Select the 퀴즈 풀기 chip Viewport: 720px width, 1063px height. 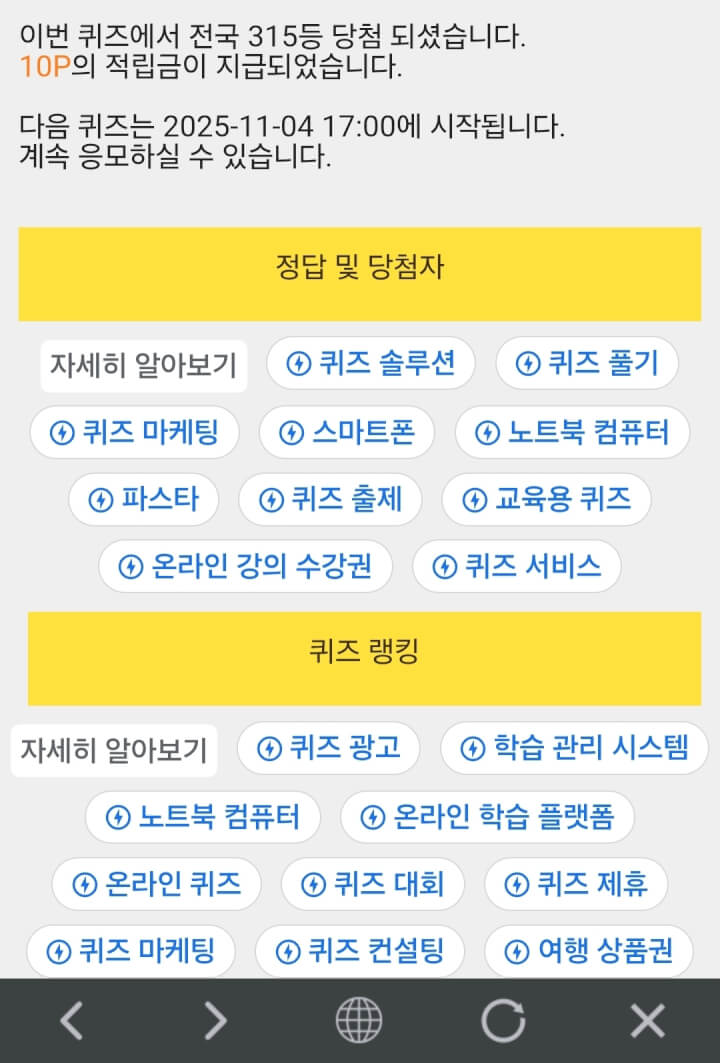coord(587,363)
